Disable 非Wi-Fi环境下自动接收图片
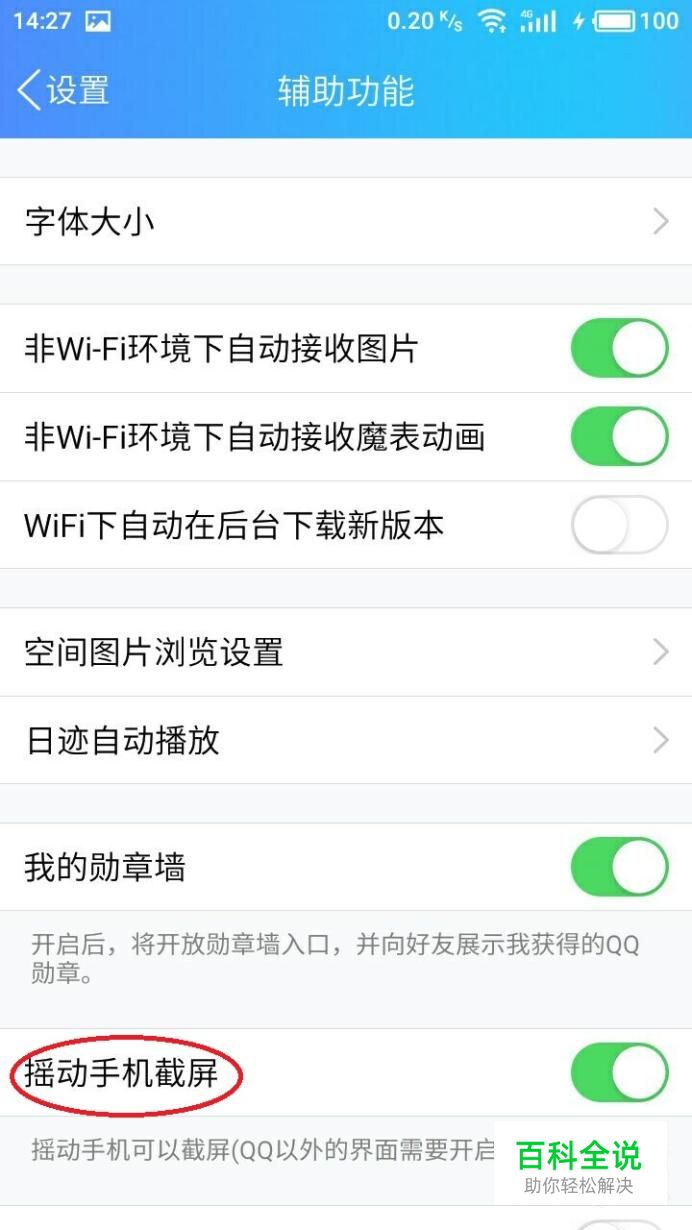This screenshot has height=1230, width=692. click(619, 349)
